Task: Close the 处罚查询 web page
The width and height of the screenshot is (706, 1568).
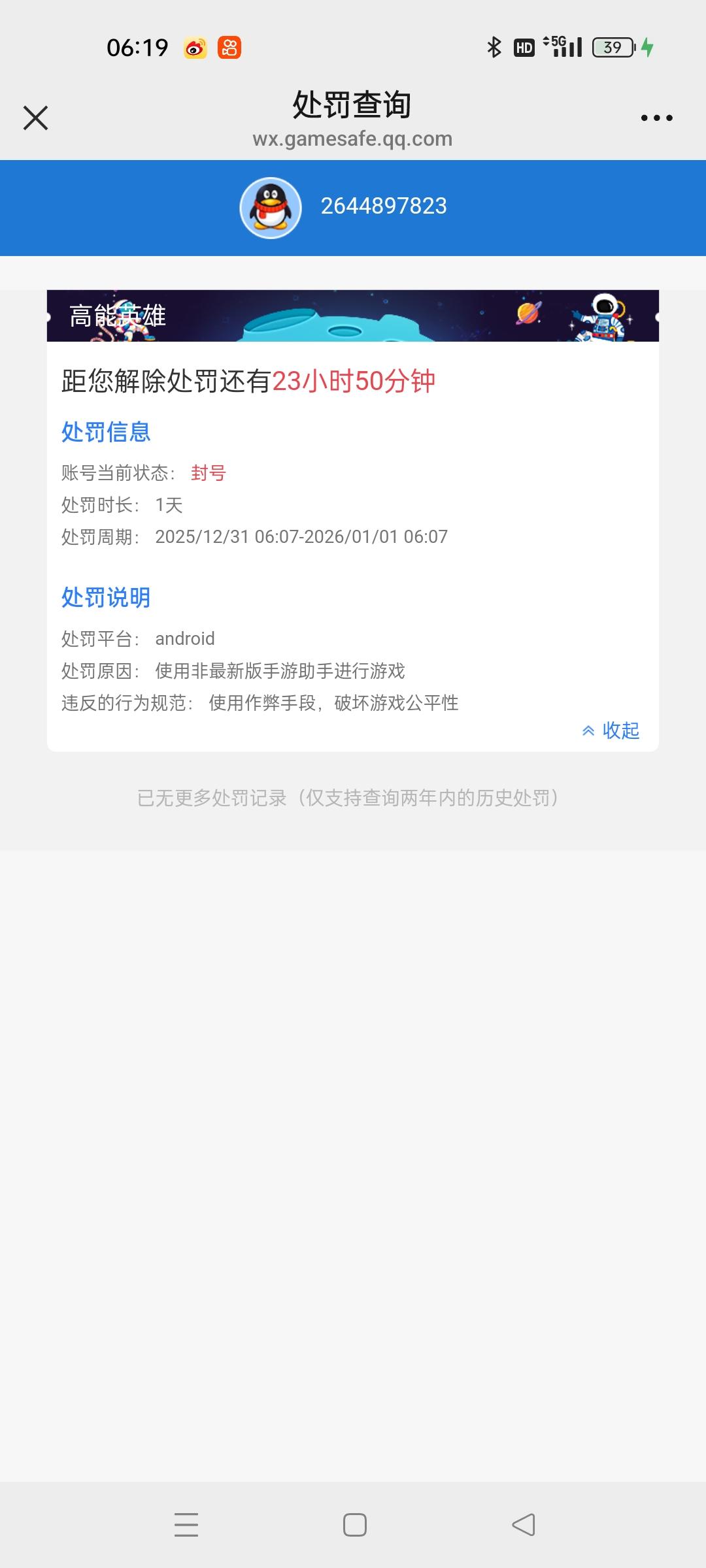Action: point(35,118)
